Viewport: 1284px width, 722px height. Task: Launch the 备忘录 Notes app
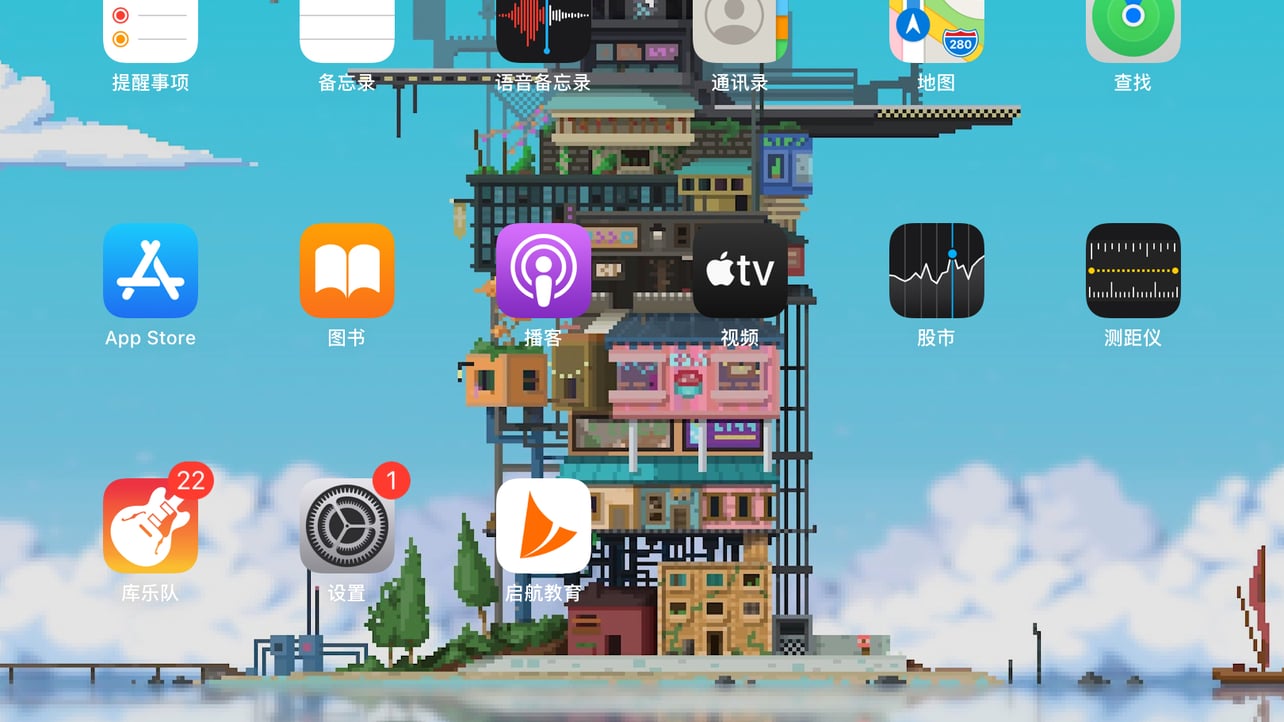(347, 30)
